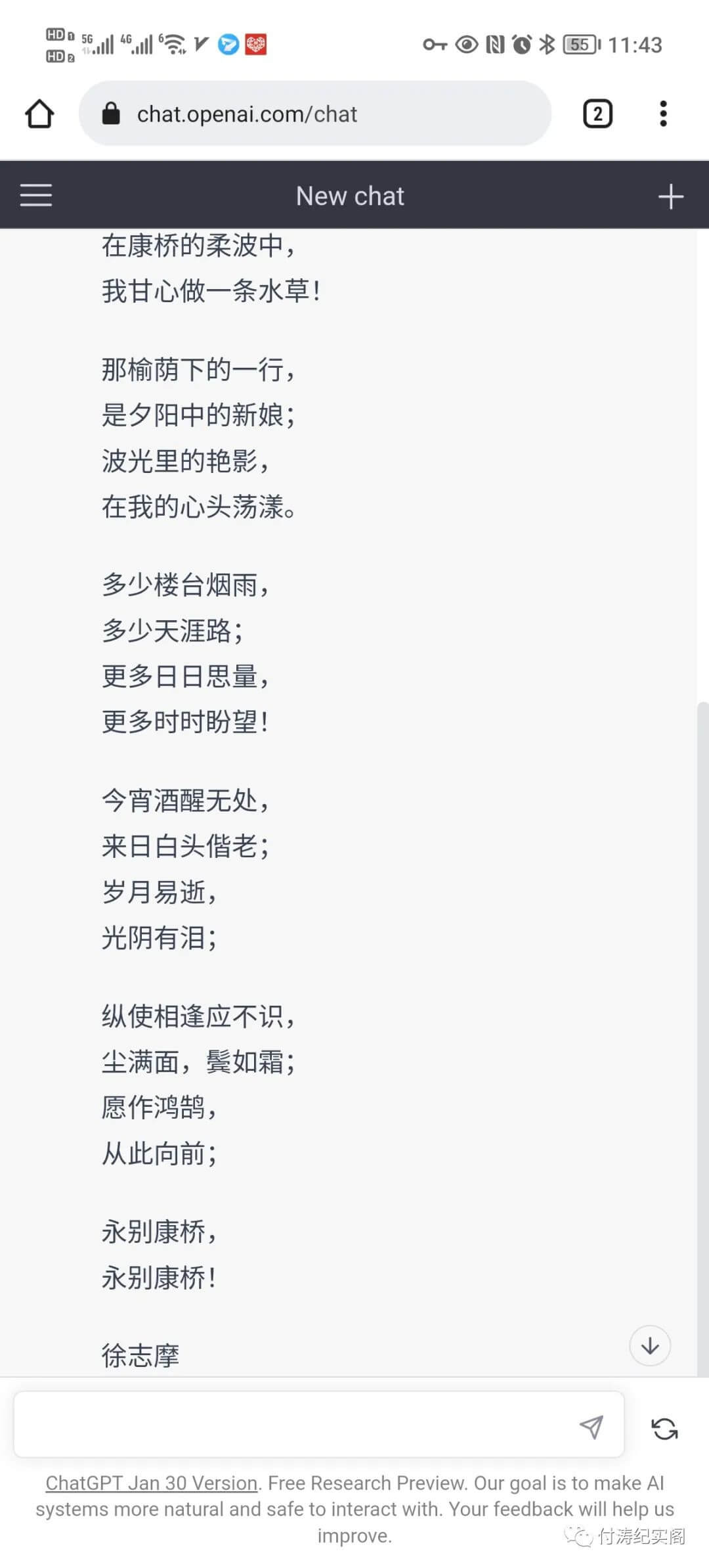Tap the browser home icon
The width and height of the screenshot is (709, 1568).
tap(39, 114)
